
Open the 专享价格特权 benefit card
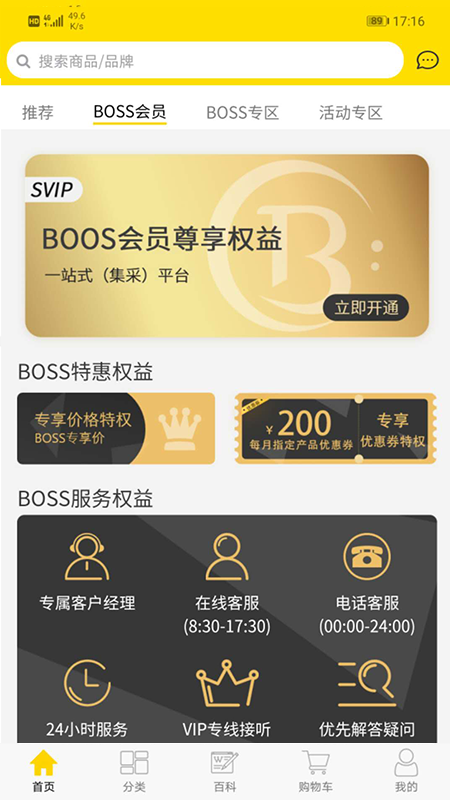[116, 429]
